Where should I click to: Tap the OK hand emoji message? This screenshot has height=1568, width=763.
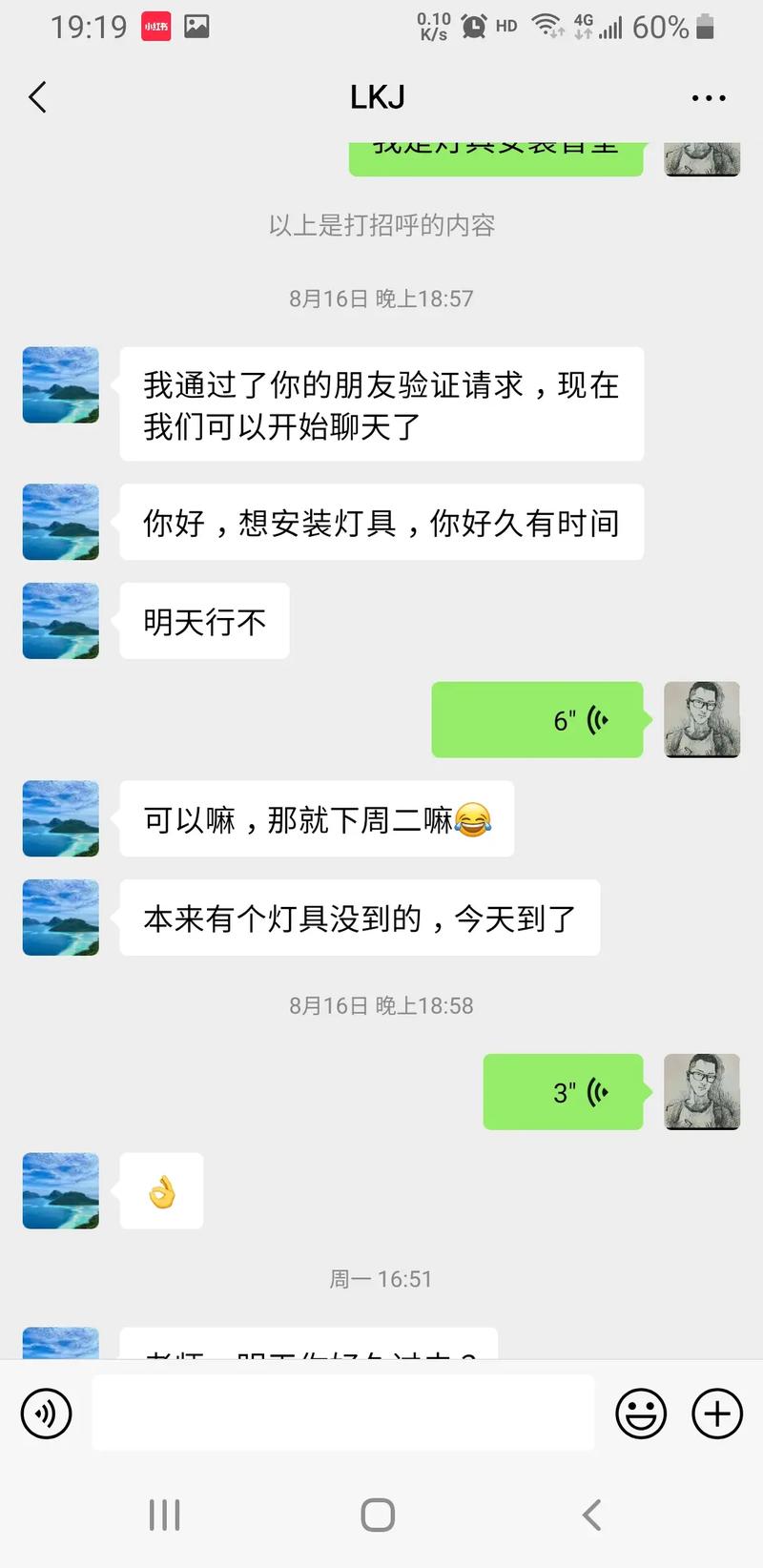(x=160, y=1190)
